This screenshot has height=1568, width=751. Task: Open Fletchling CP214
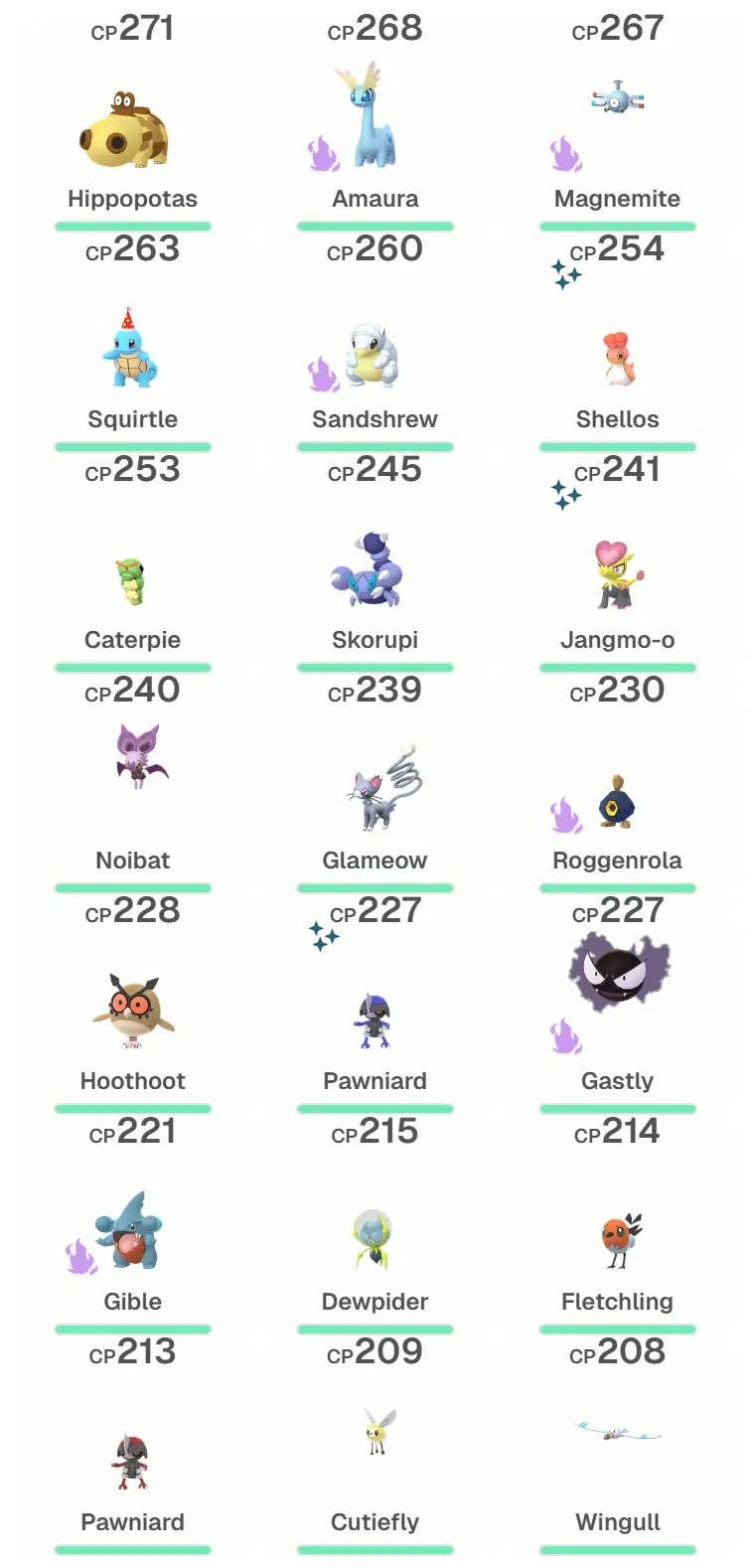[x=620, y=1240]
